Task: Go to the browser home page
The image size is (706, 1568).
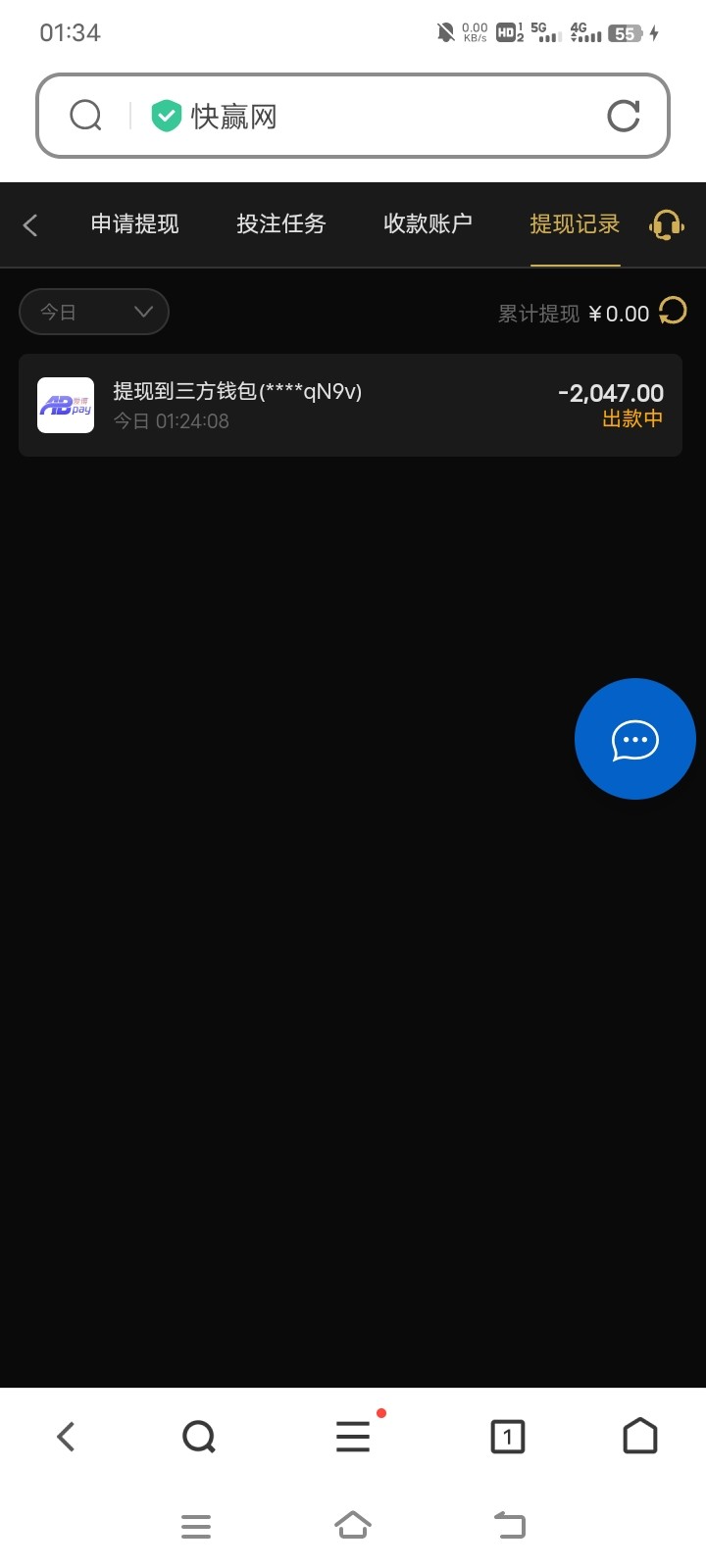Action: point(640,1436)
